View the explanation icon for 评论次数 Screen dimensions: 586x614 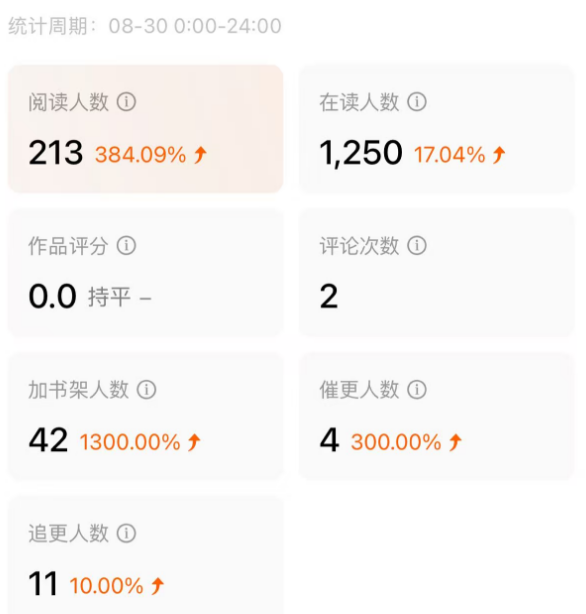click(x=417, y=246)
